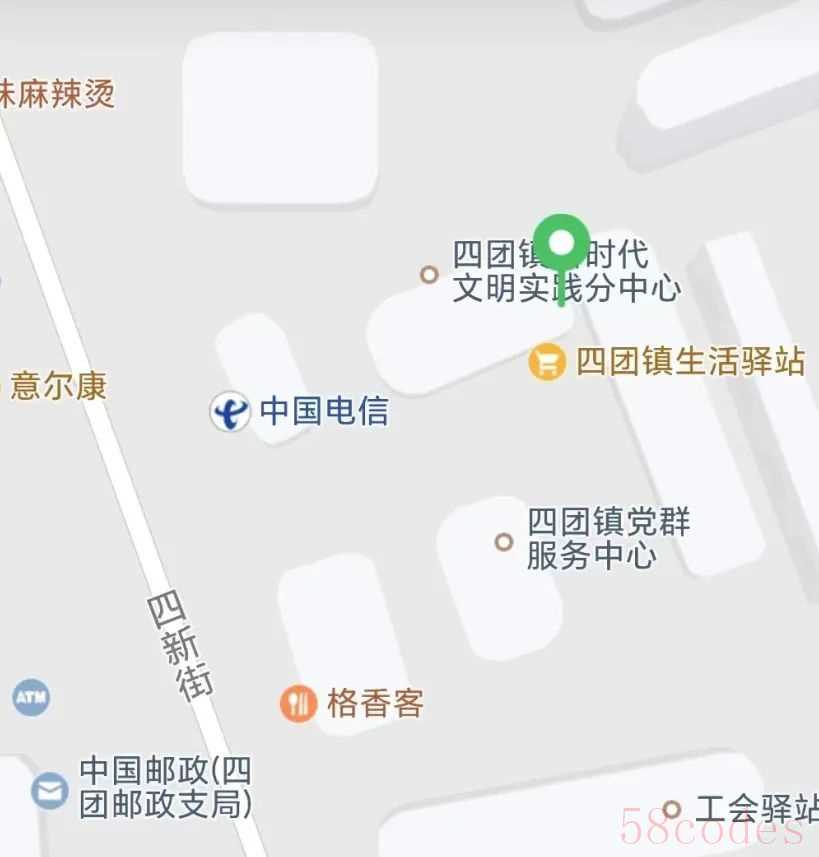The height and width of the screenshot is (857, 819).
Task: Select the 中国电信 map marker
Action: coord(230,412)
